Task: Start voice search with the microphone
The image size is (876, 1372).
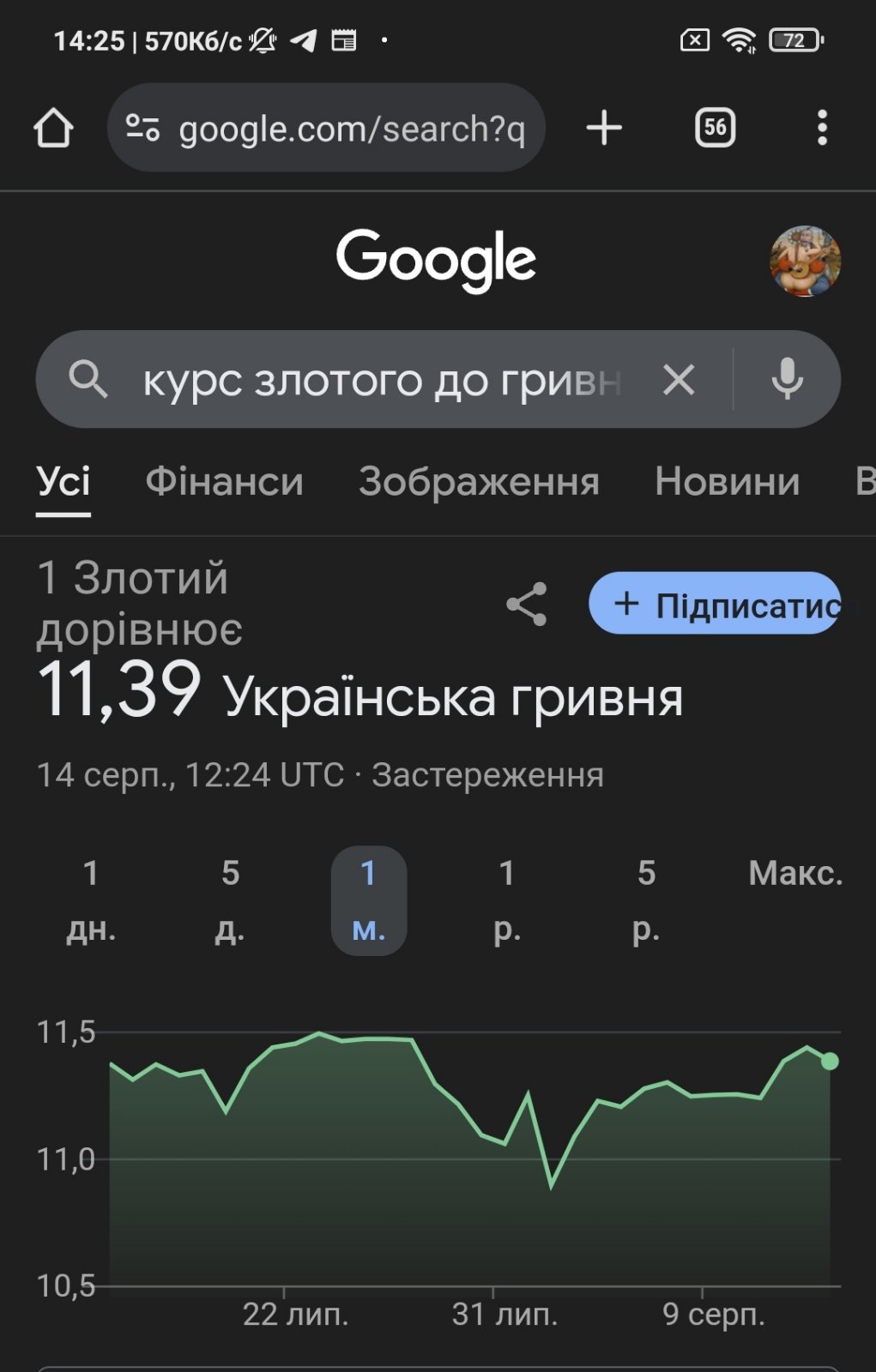Action: coord(787,379)
